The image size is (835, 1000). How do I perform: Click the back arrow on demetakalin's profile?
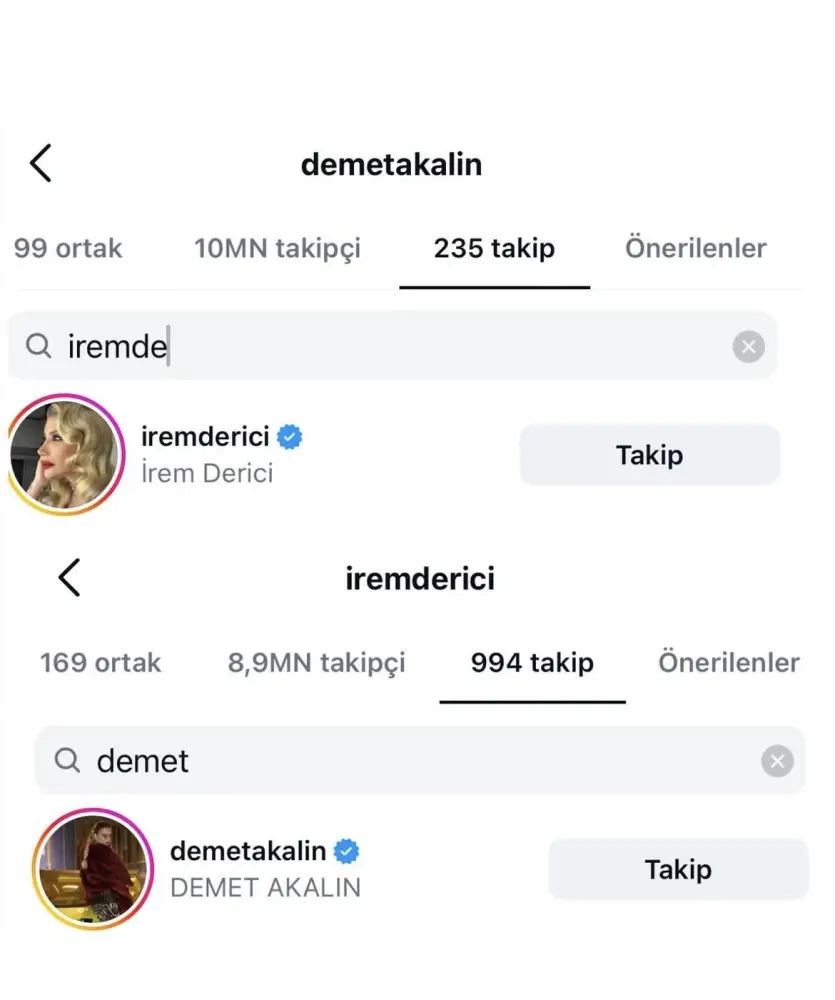tap(40, 163)
